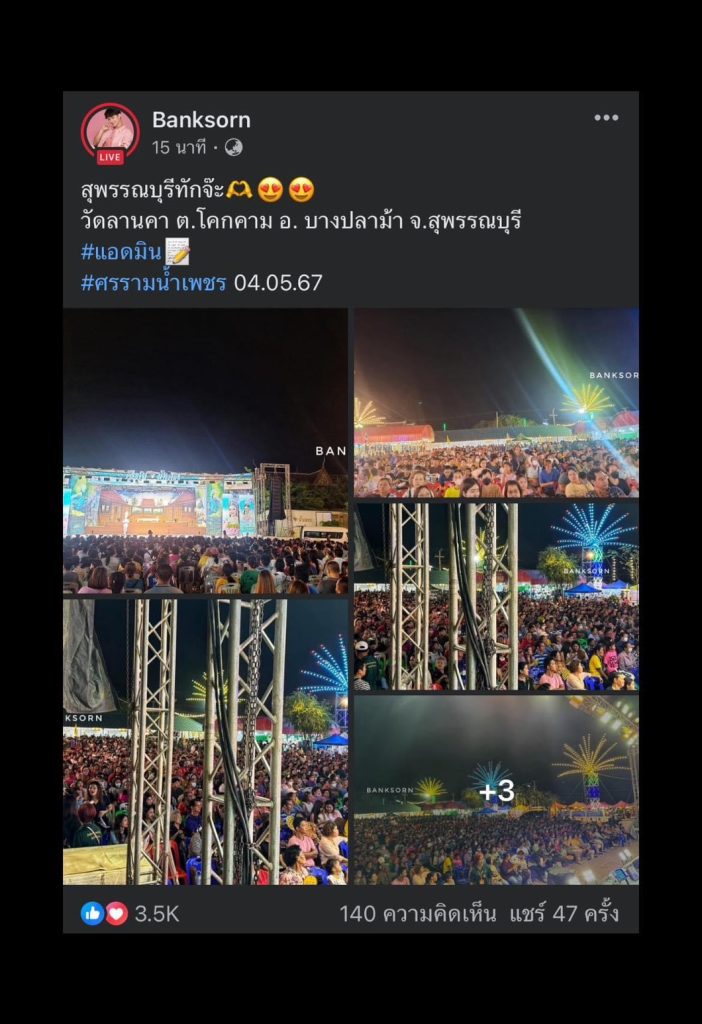Open the crowd photo with green light beam

(496, 402)
